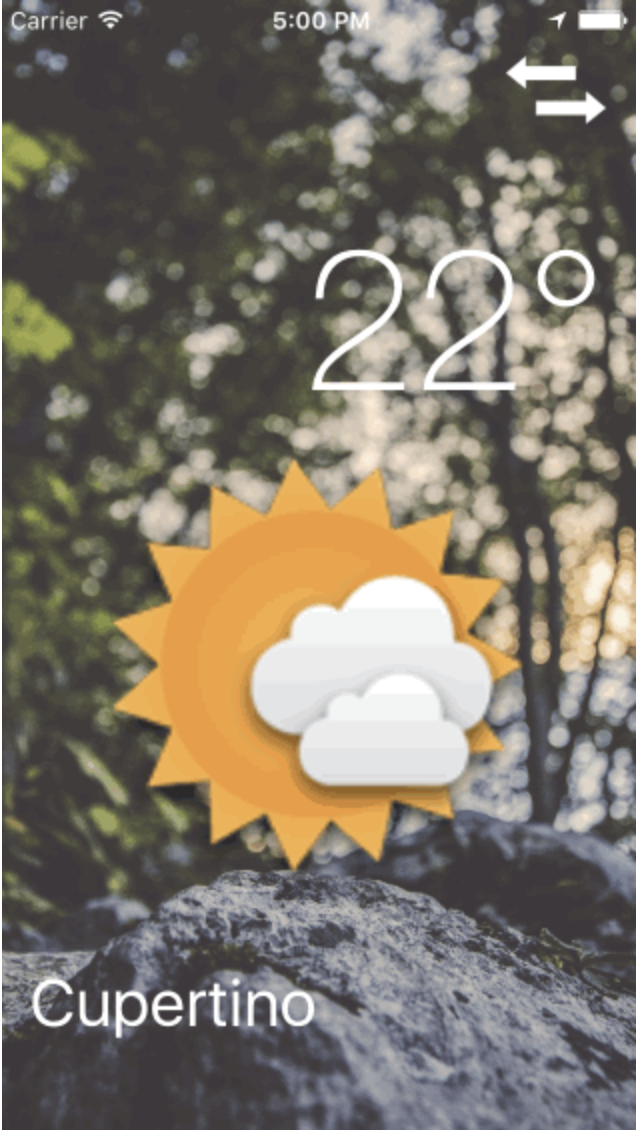Tap the swap arrows icon
The image size is (636, 1130).
tap(556, 91)
